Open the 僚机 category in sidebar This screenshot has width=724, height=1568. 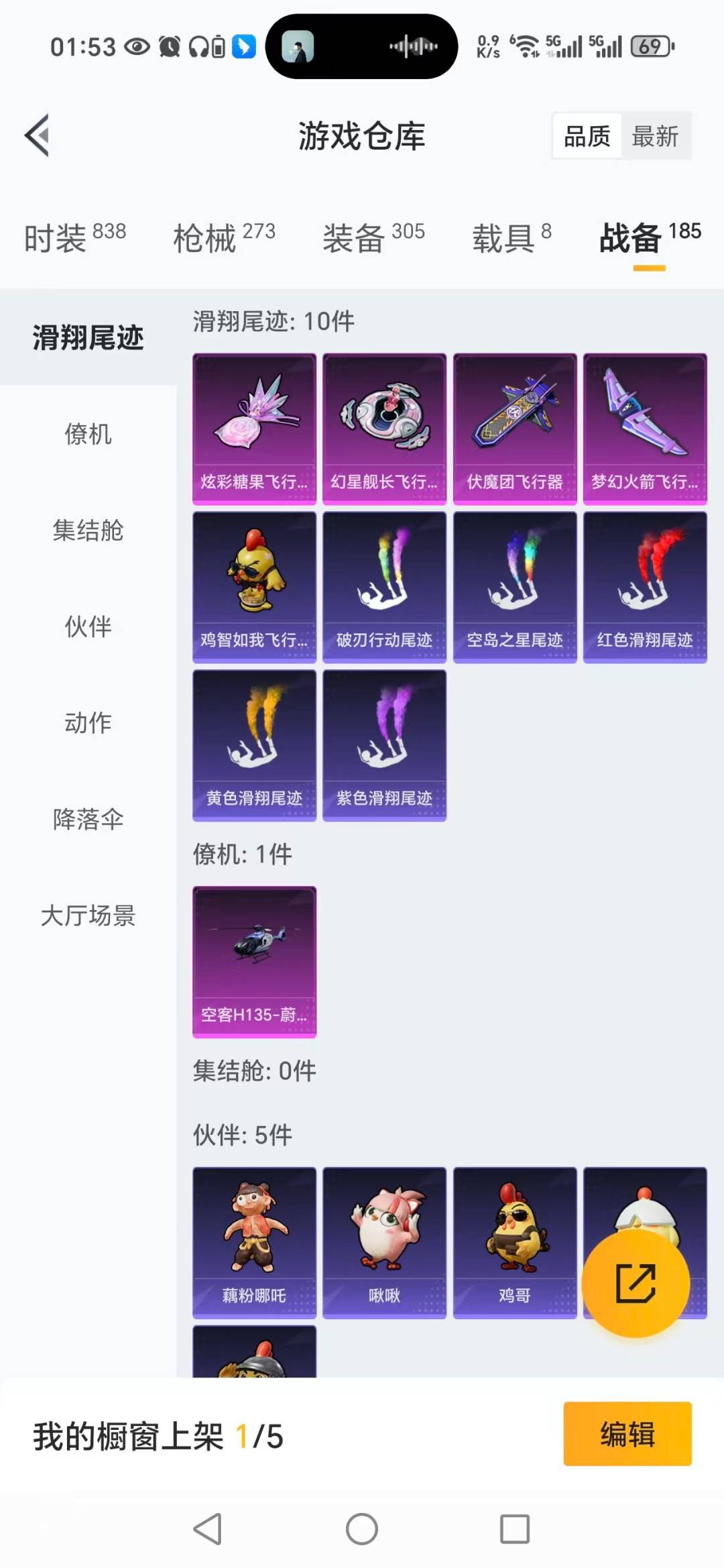87,435
